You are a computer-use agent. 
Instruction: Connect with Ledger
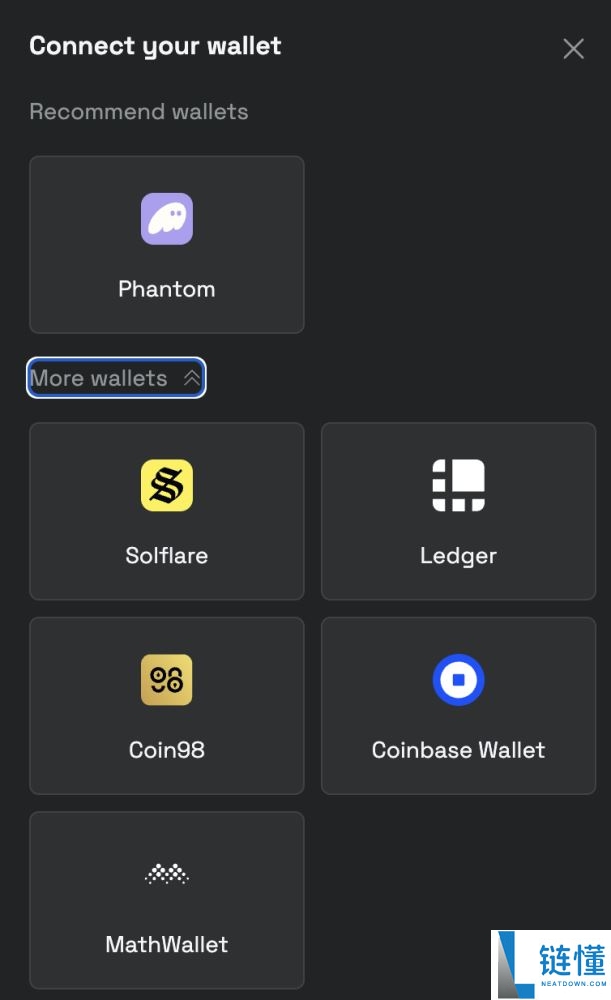pos(458,511)
